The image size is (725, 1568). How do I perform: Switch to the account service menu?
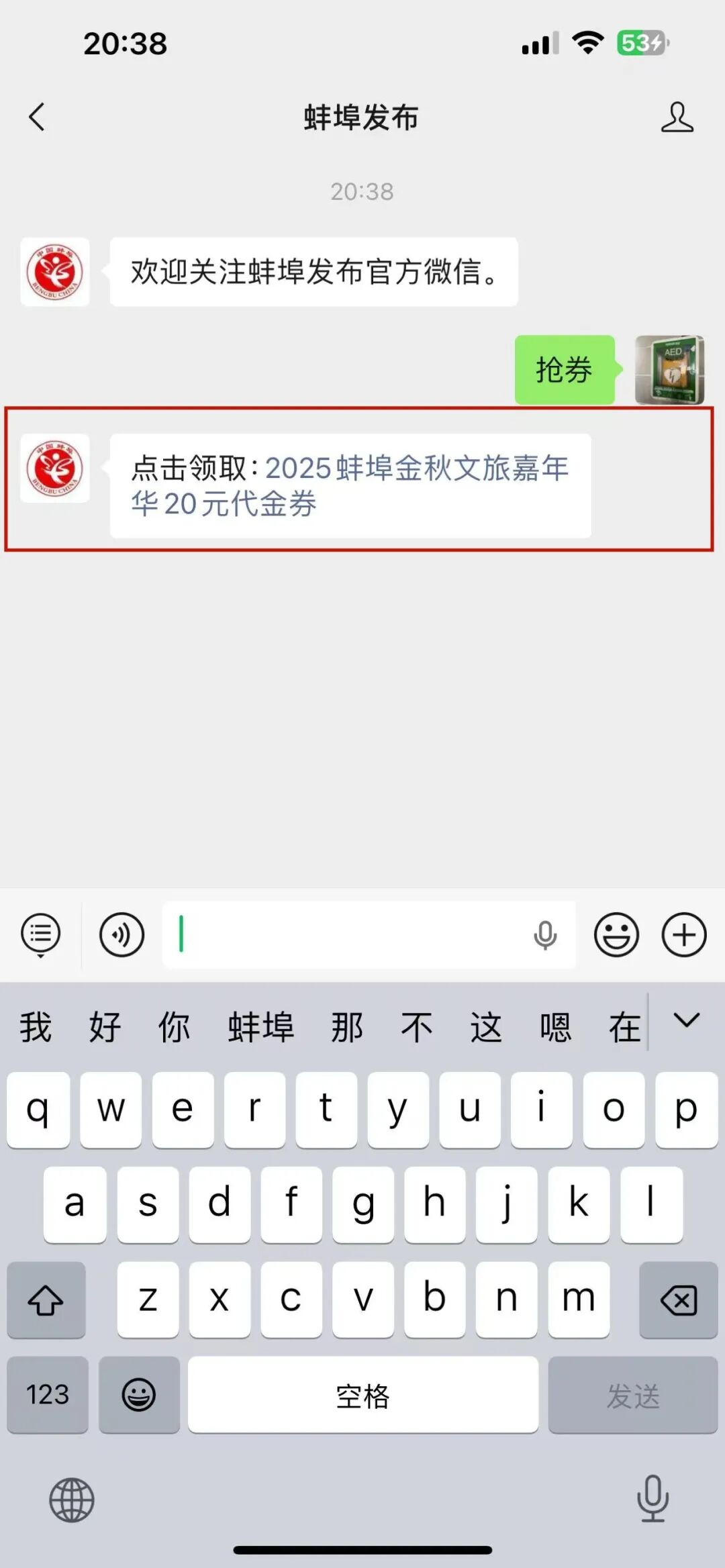(x=41, y=934)
